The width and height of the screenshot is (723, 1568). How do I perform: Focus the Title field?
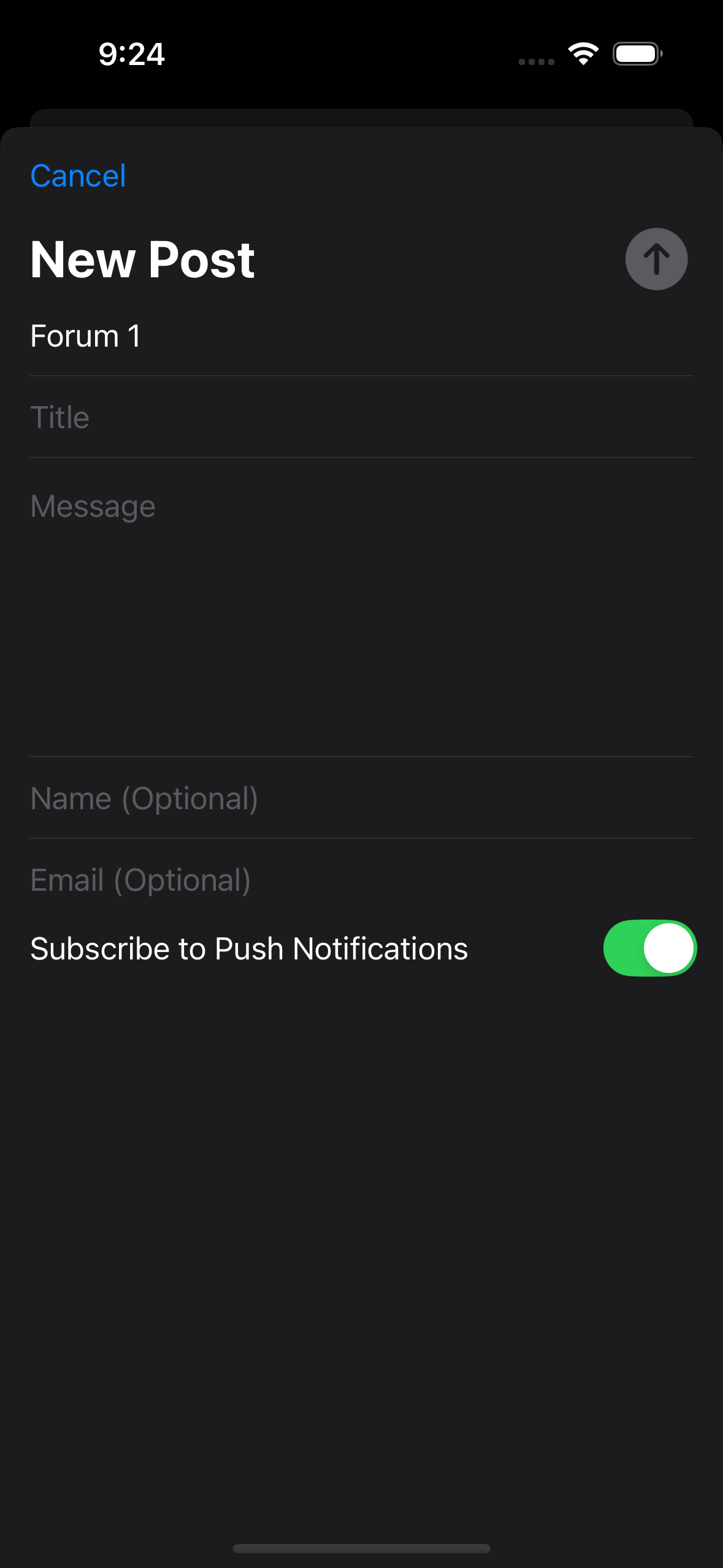point(361,418)
